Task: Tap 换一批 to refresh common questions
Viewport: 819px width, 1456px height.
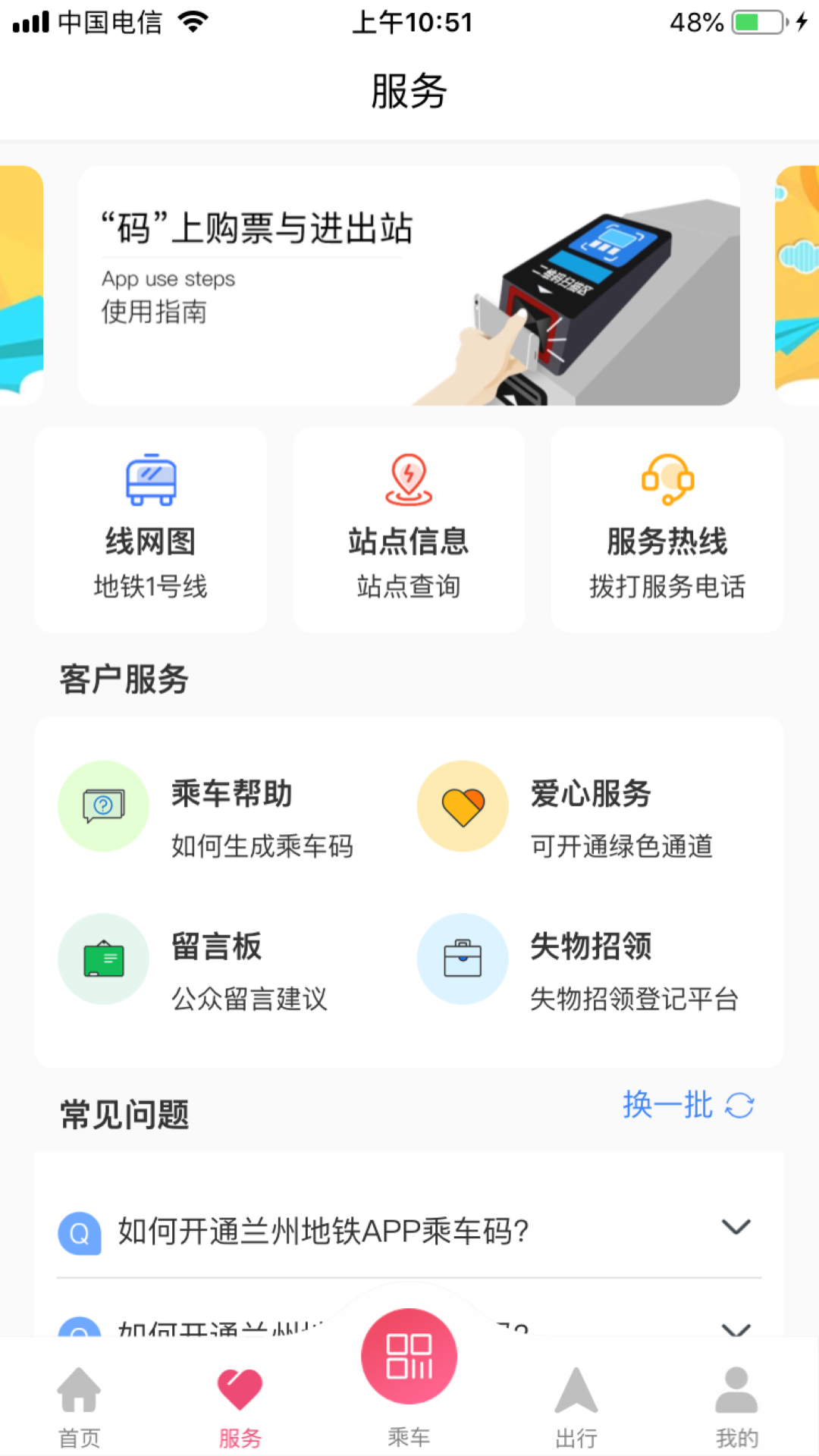Action: click(x=667, y=1106)
